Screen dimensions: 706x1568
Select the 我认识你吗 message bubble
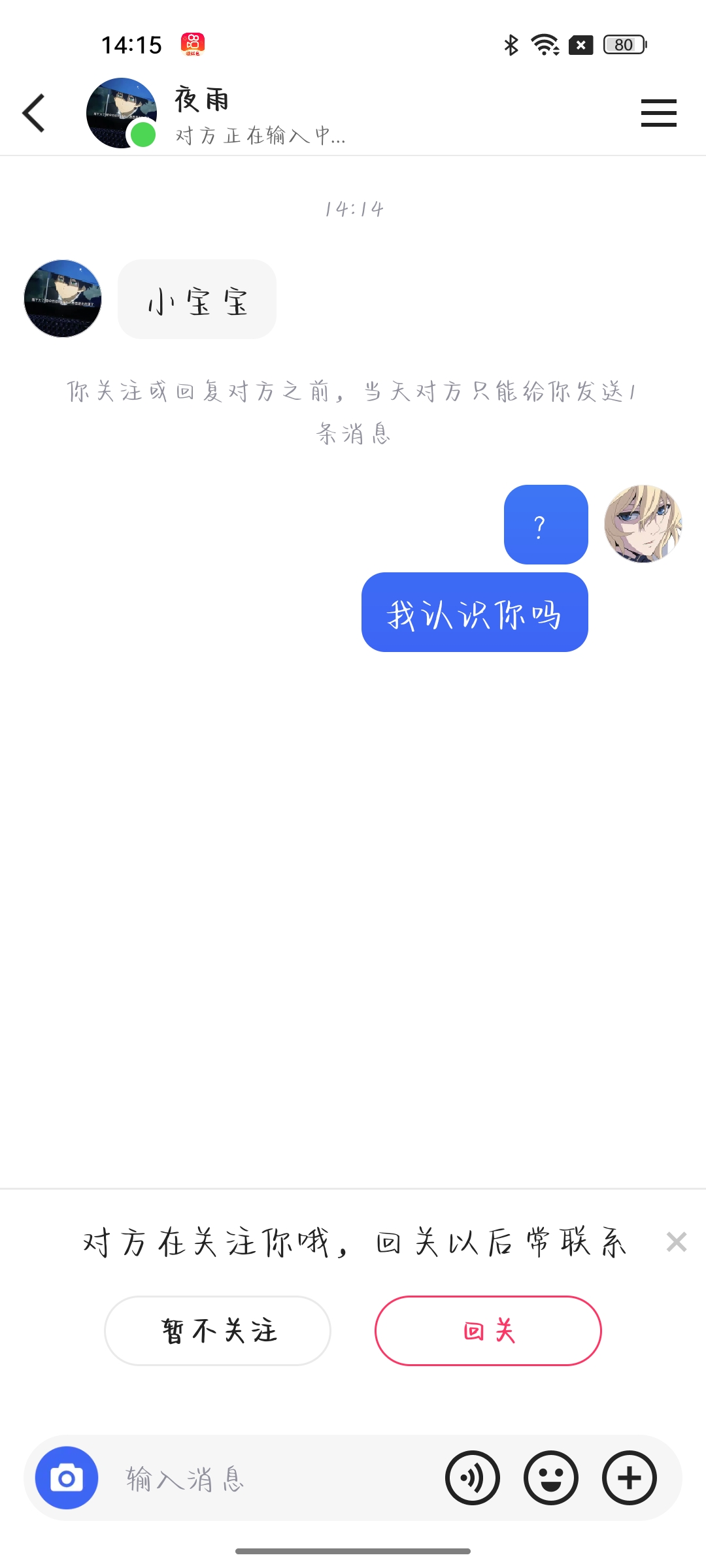click(474, 612)
